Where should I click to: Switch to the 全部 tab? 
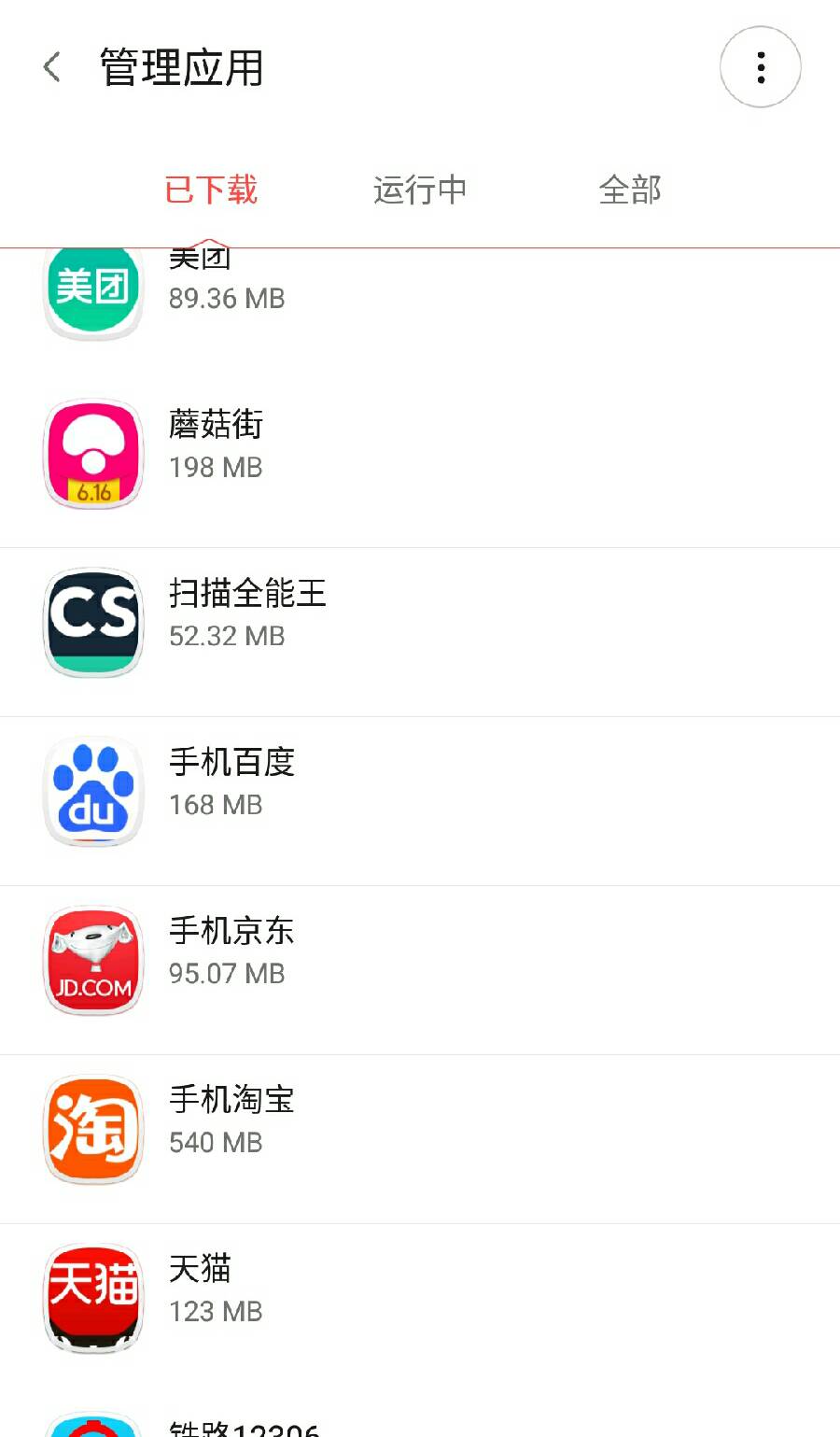[630, 190]
